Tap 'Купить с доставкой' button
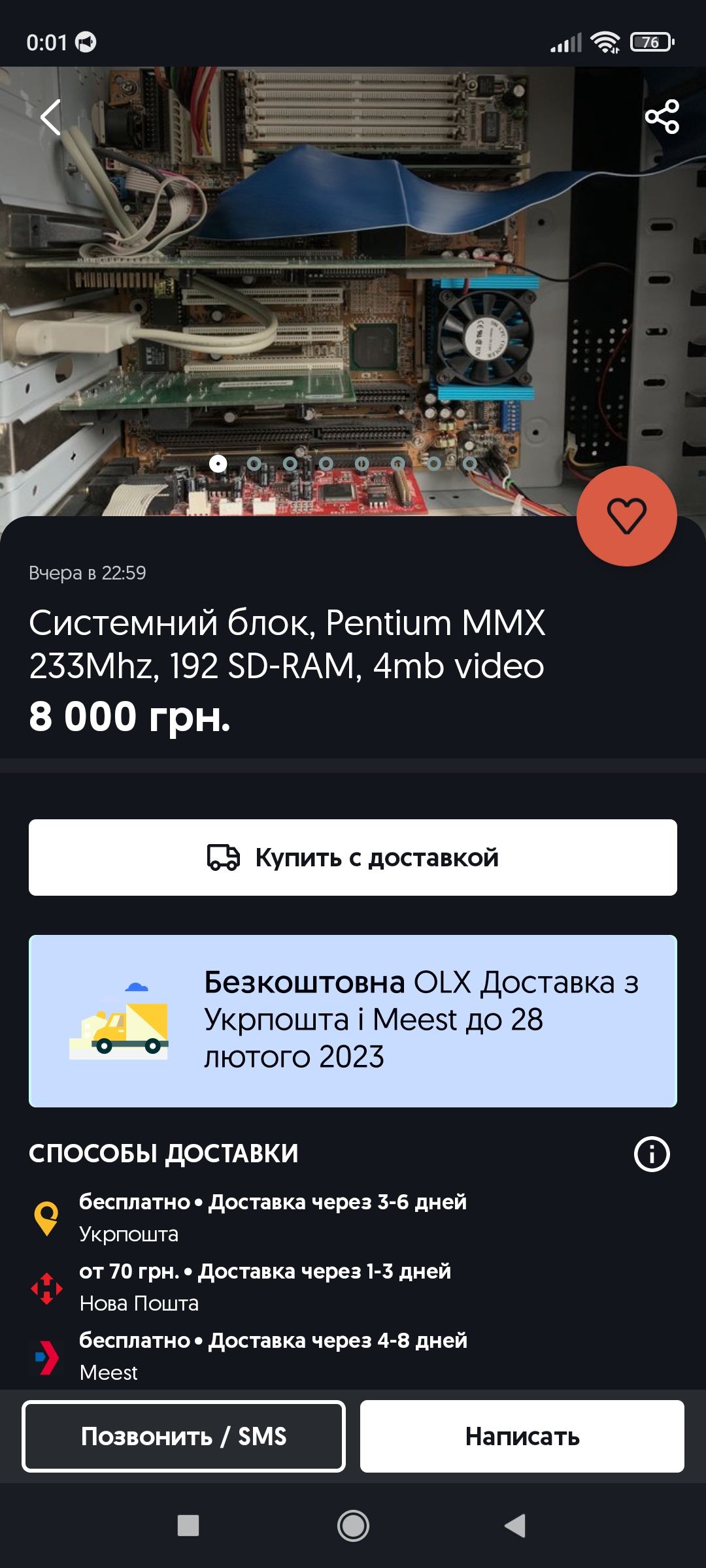The image size is (706, 1568). [x=353, y=857]
